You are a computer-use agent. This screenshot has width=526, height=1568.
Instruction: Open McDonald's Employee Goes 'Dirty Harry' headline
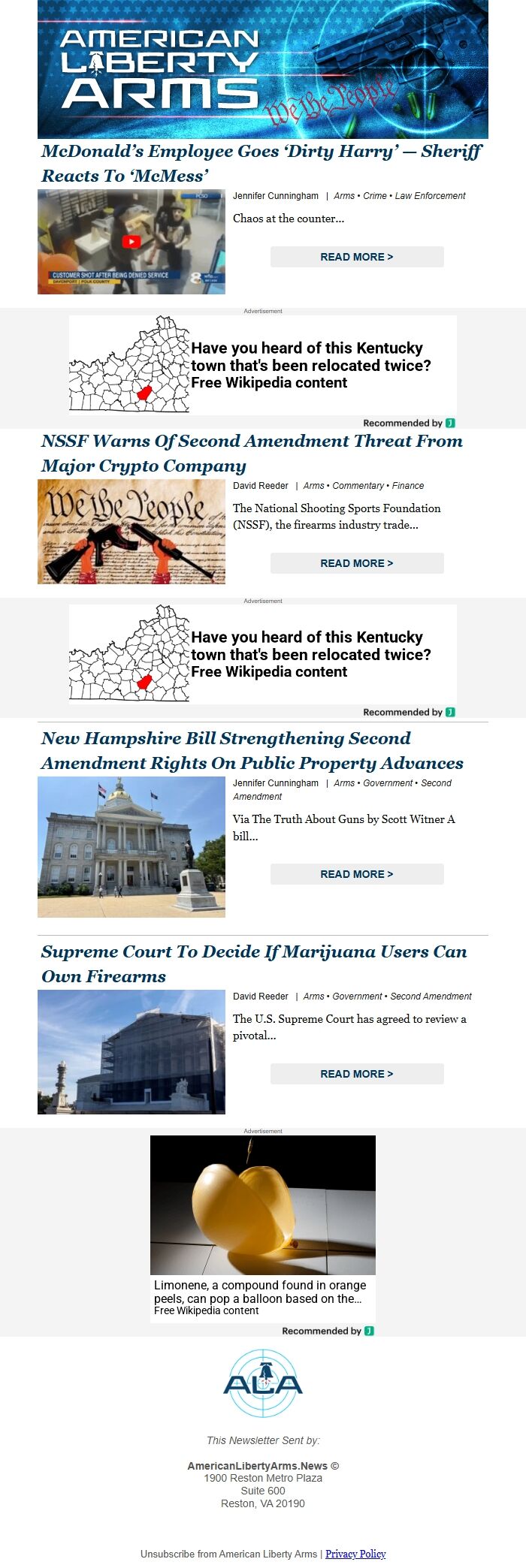[x=260, y=163]
